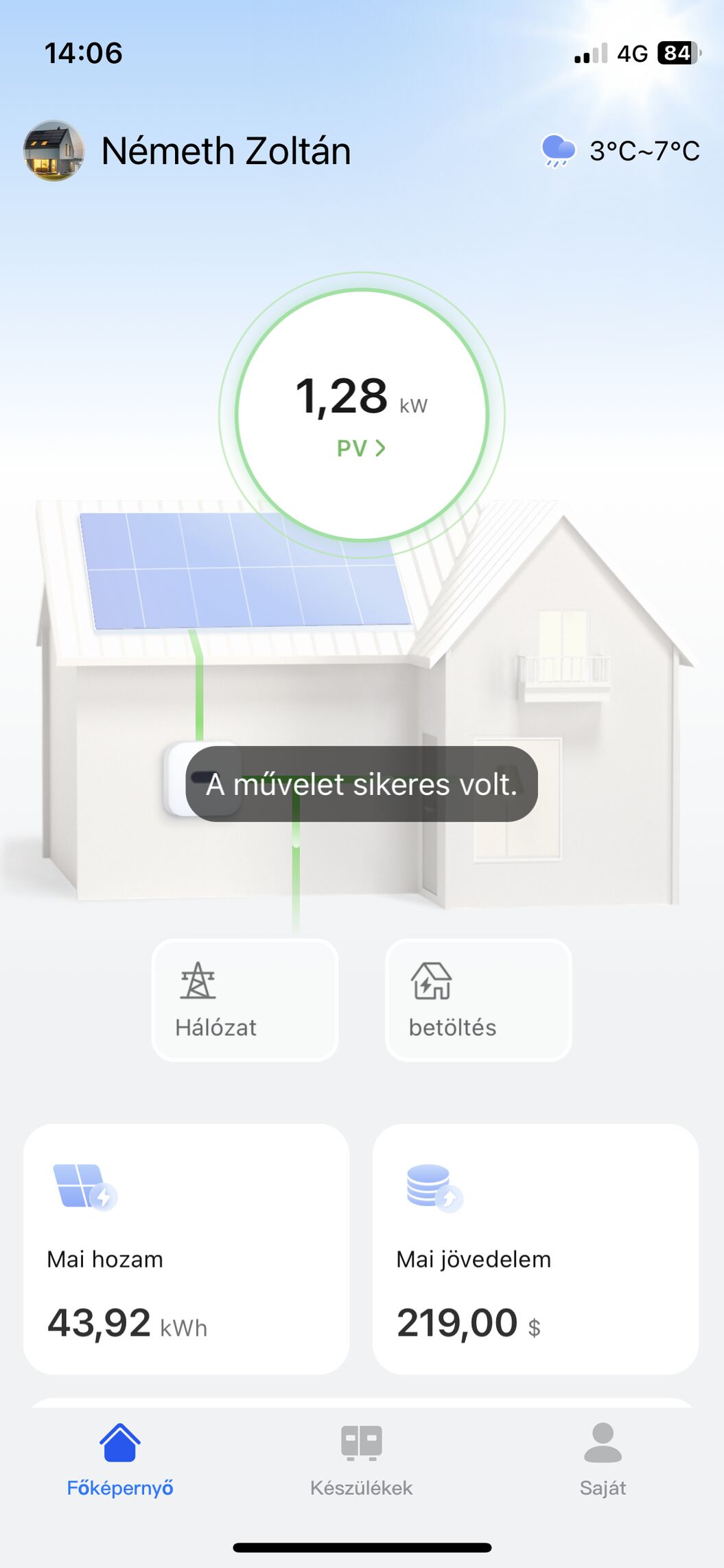Open the betöltés load card
The height and width of the screenshot is (1568, 724).
(x=478, y=1000)
